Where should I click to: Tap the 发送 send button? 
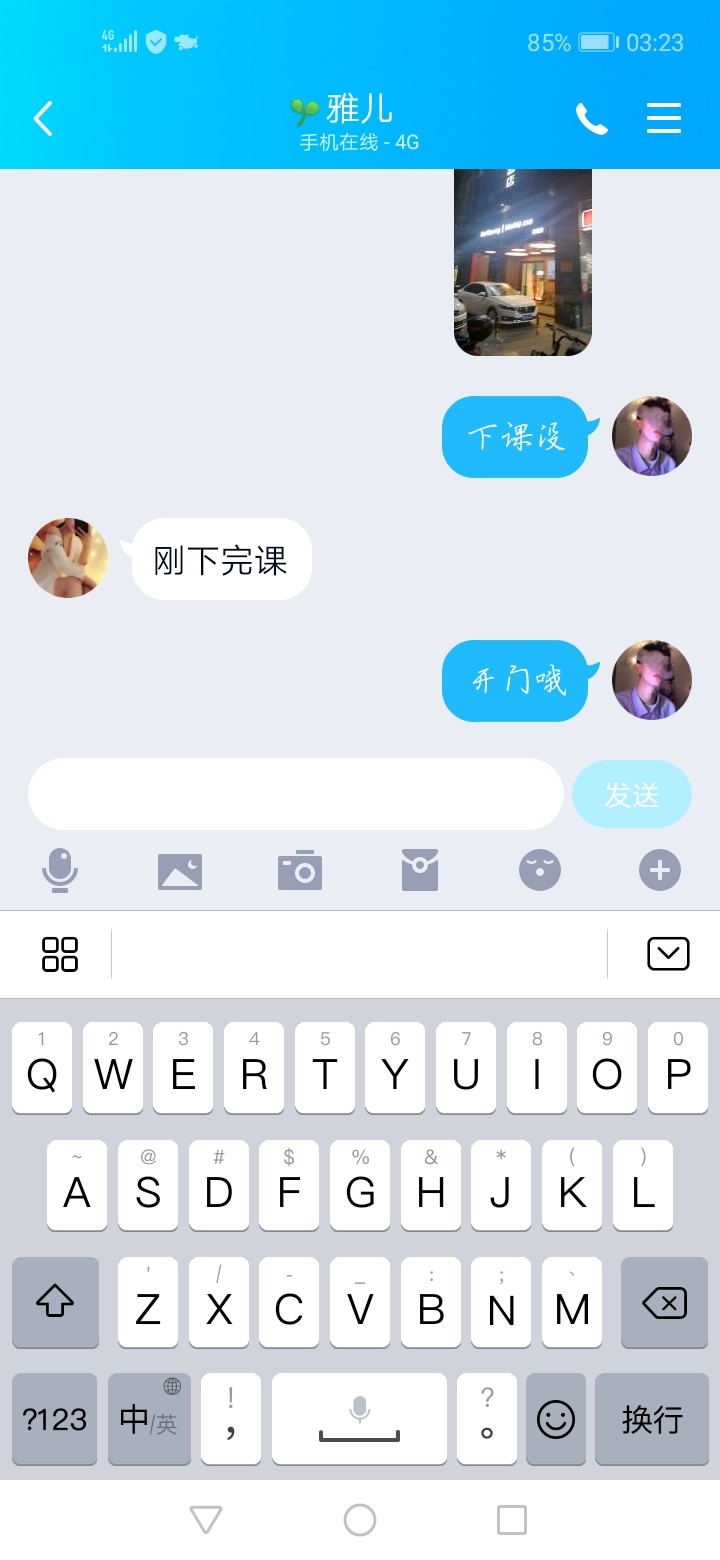tap(631, 794)
